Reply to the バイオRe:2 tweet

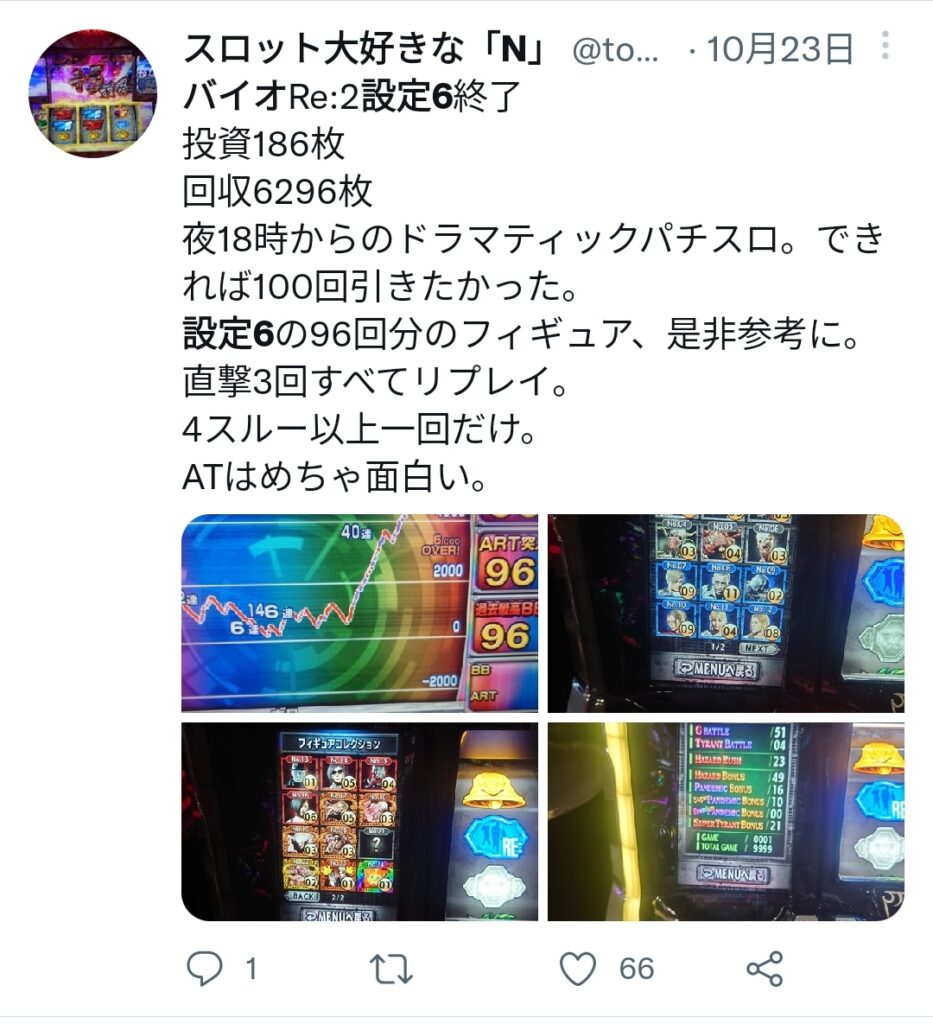coord(207,967)
